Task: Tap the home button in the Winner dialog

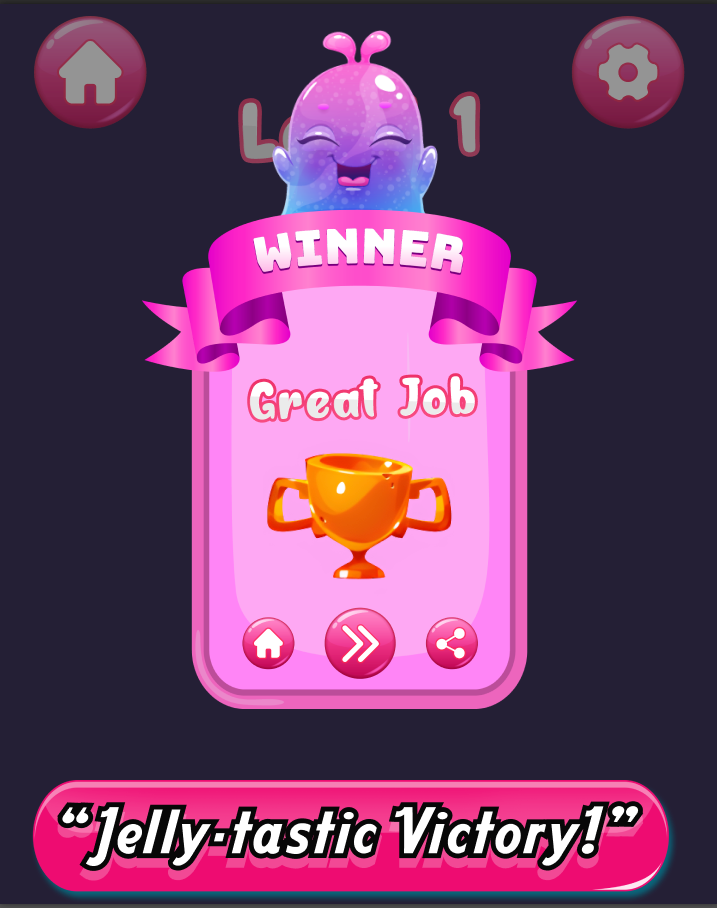Action: pyautogui.click(x=268, y=644)
